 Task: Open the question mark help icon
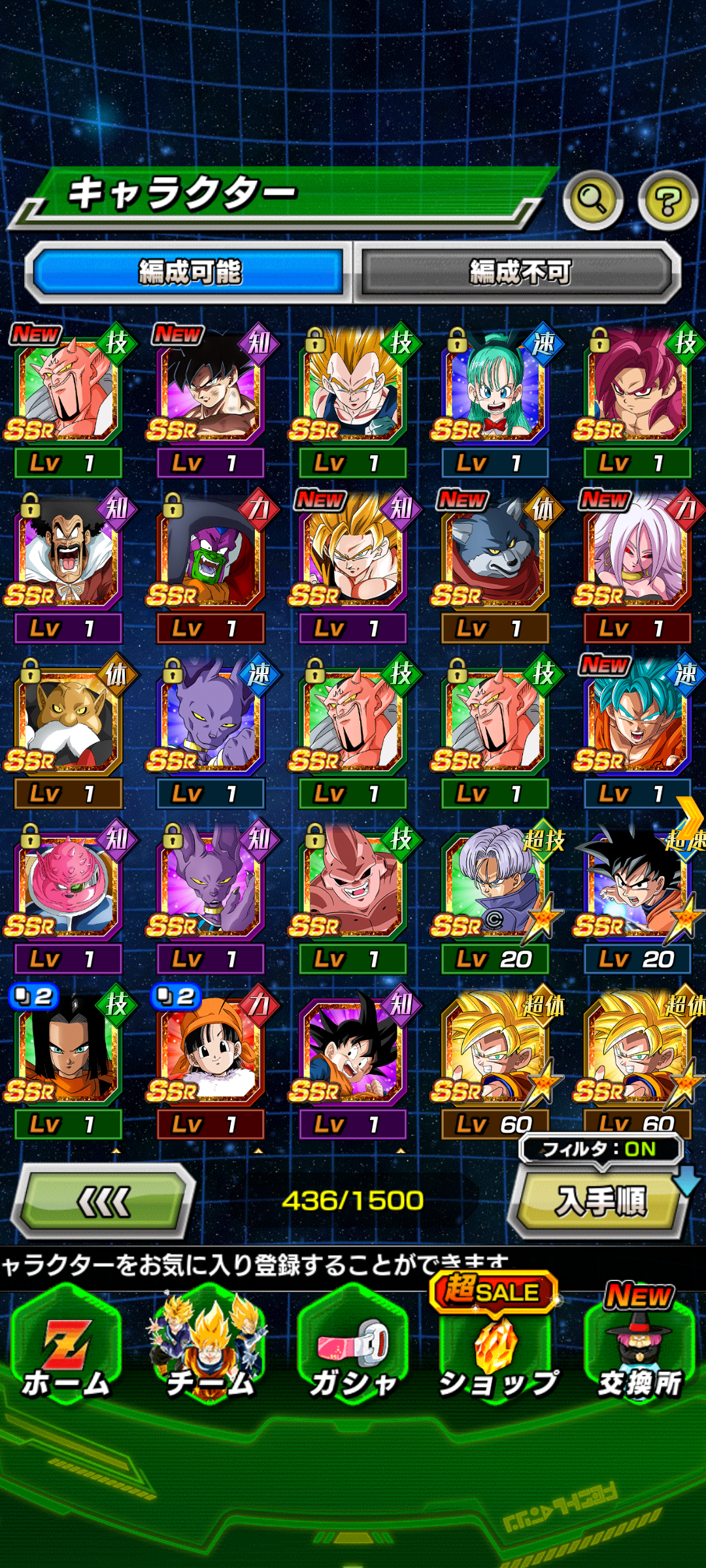coord(667,201)
